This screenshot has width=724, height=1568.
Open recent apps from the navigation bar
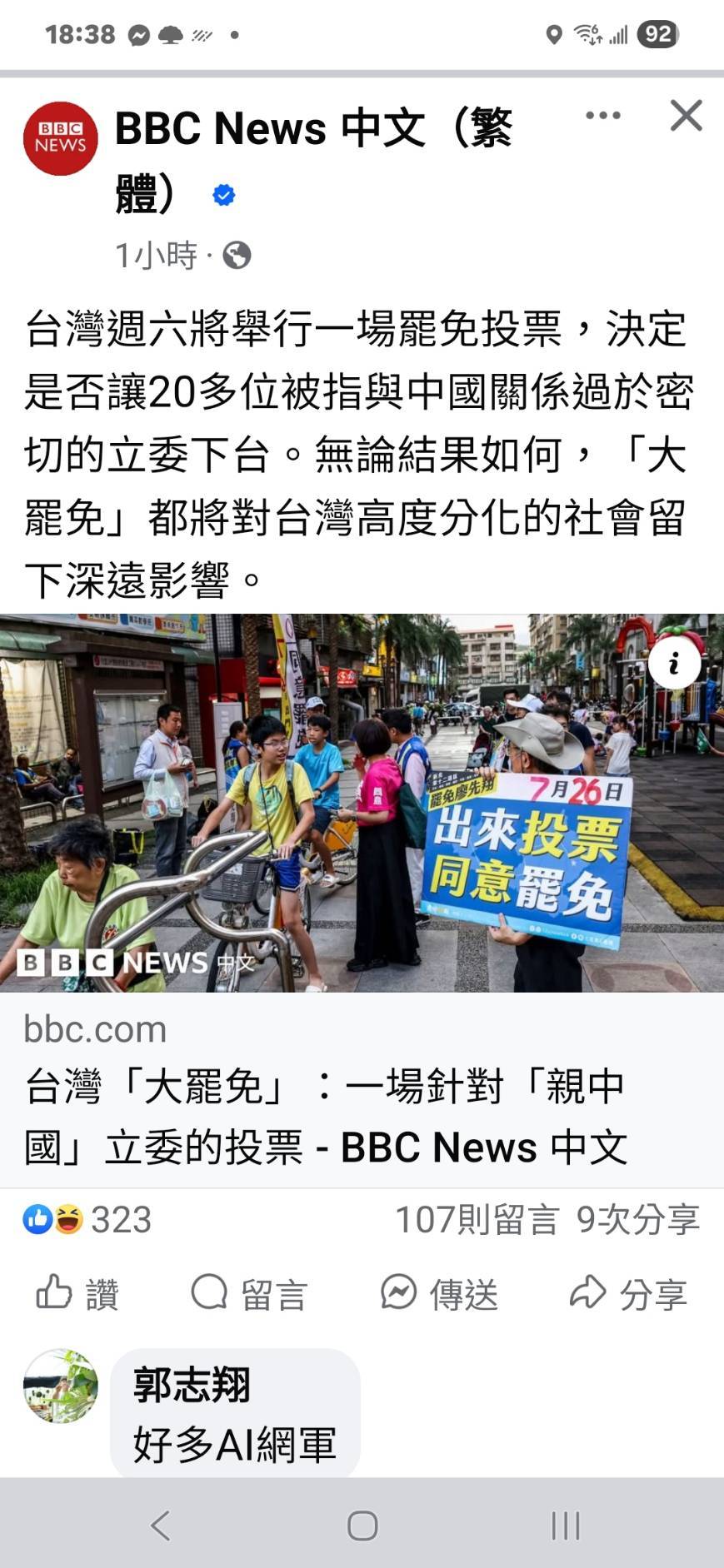pos(565,1526)
